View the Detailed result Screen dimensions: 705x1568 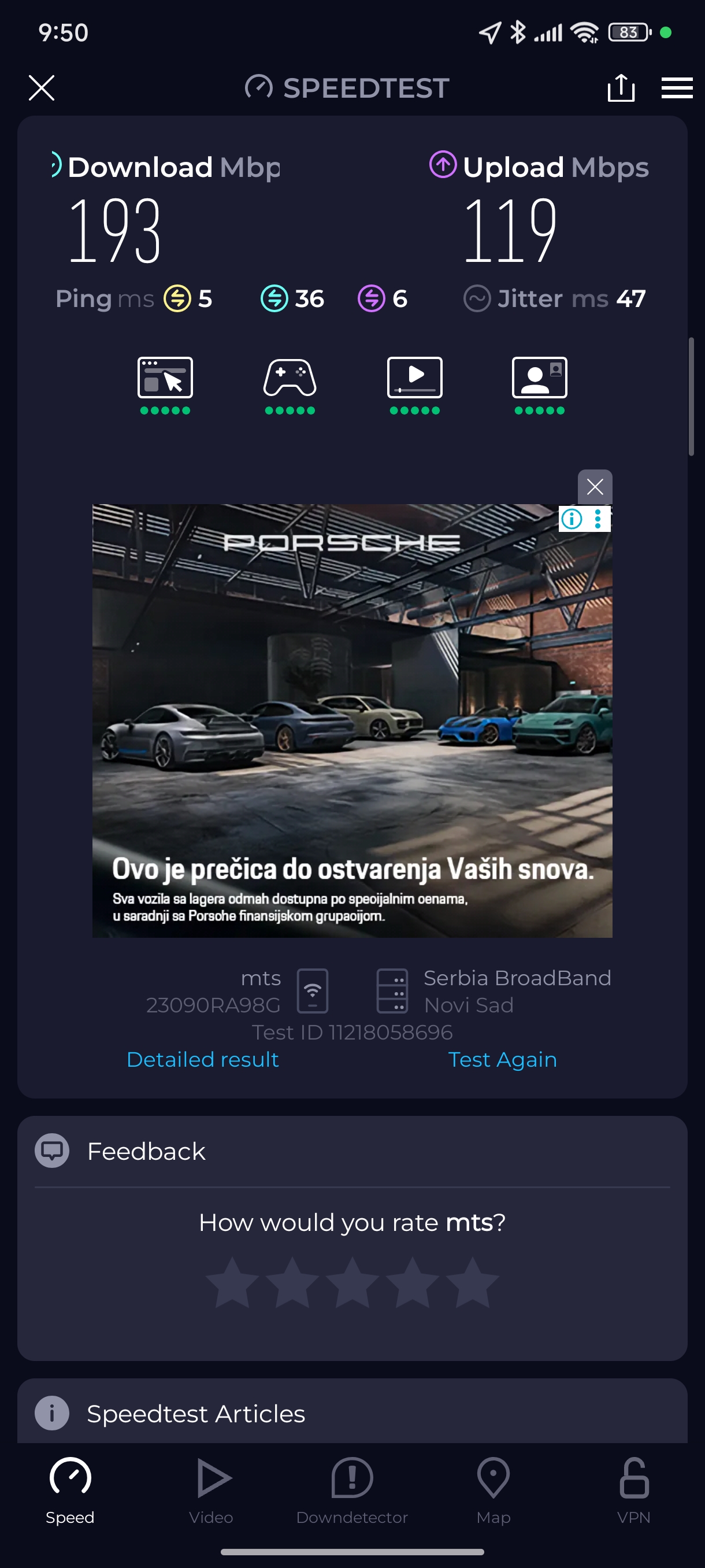coord(203,1060)
